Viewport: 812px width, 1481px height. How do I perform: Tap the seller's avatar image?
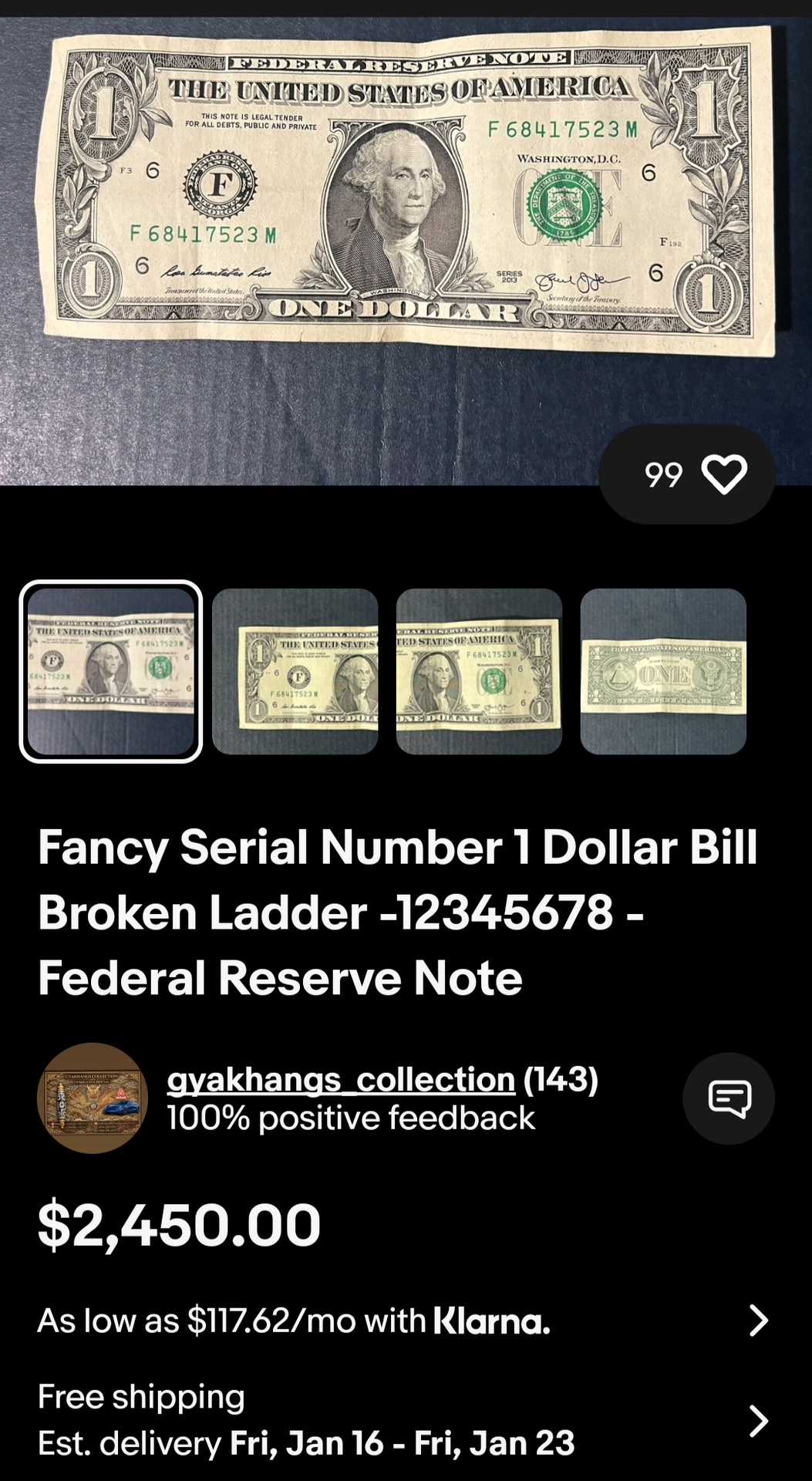96,1098
